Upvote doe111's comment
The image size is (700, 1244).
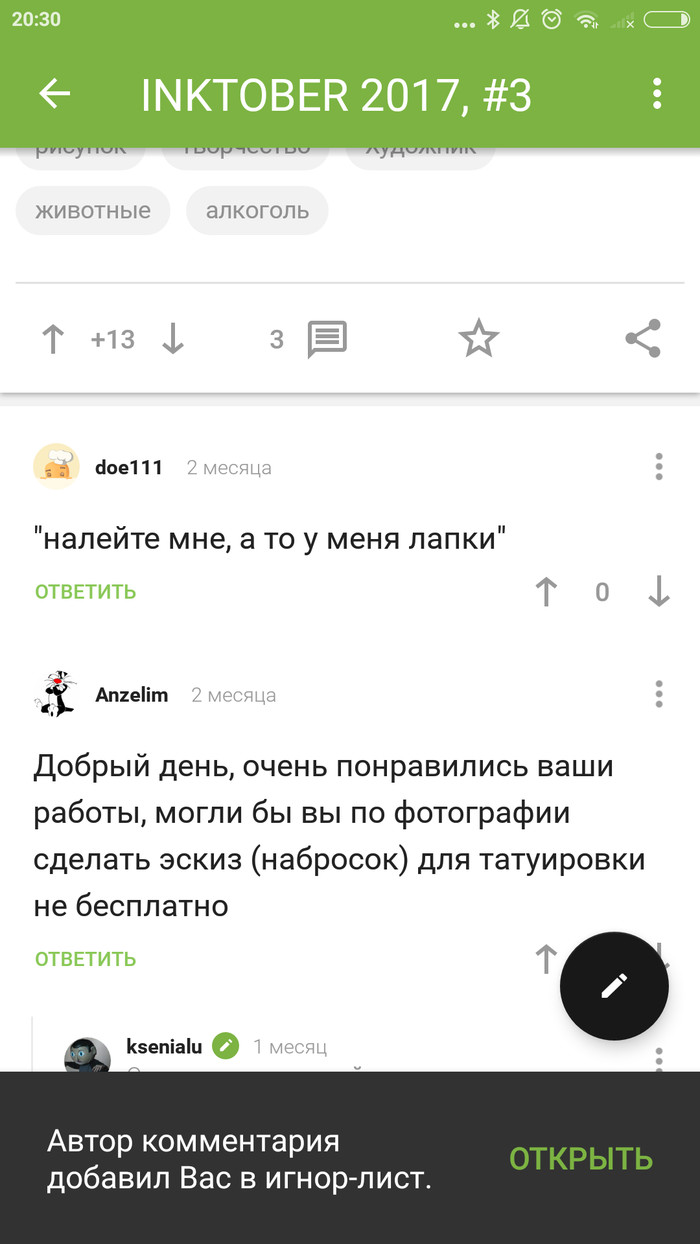point(546,592)
